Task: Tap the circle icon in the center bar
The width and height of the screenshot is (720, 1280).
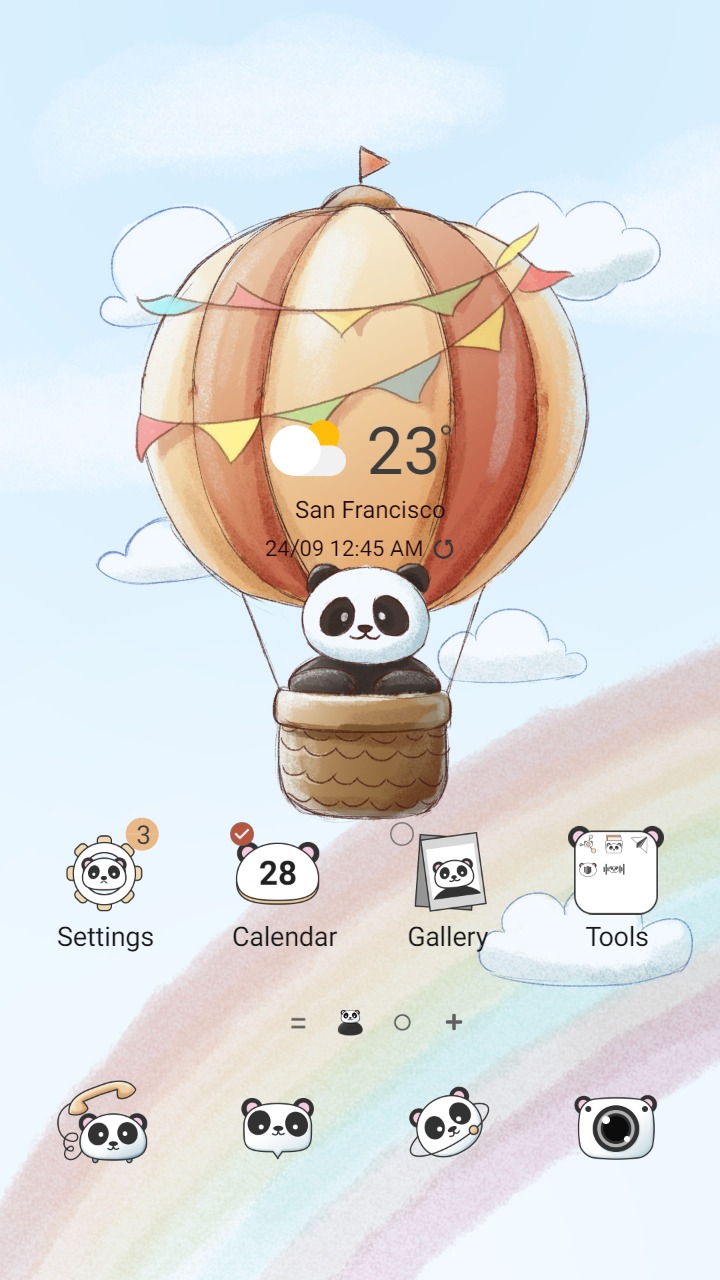Action: click(x=404, y=1023)
